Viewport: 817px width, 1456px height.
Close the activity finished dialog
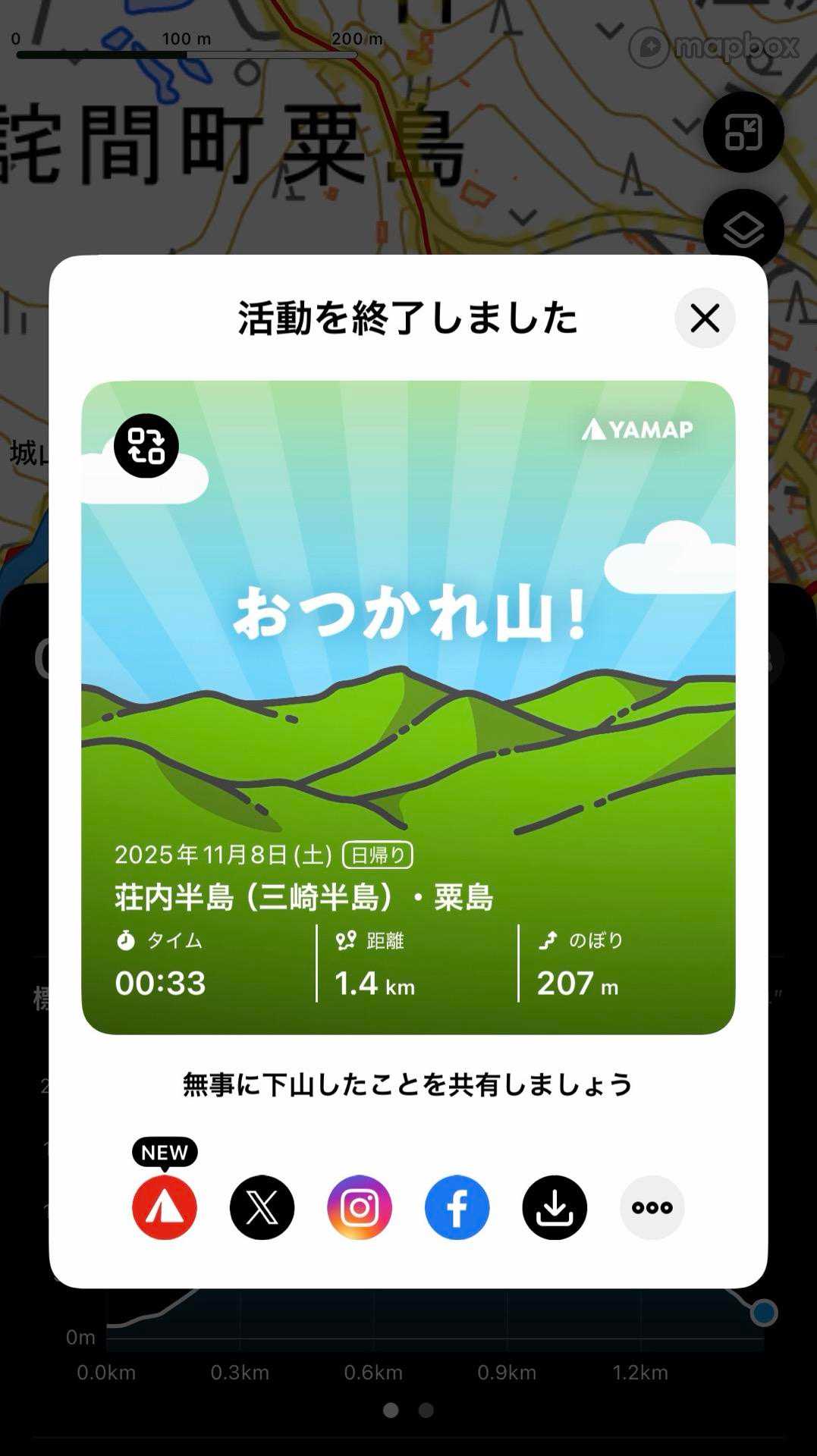pos(705,318)
